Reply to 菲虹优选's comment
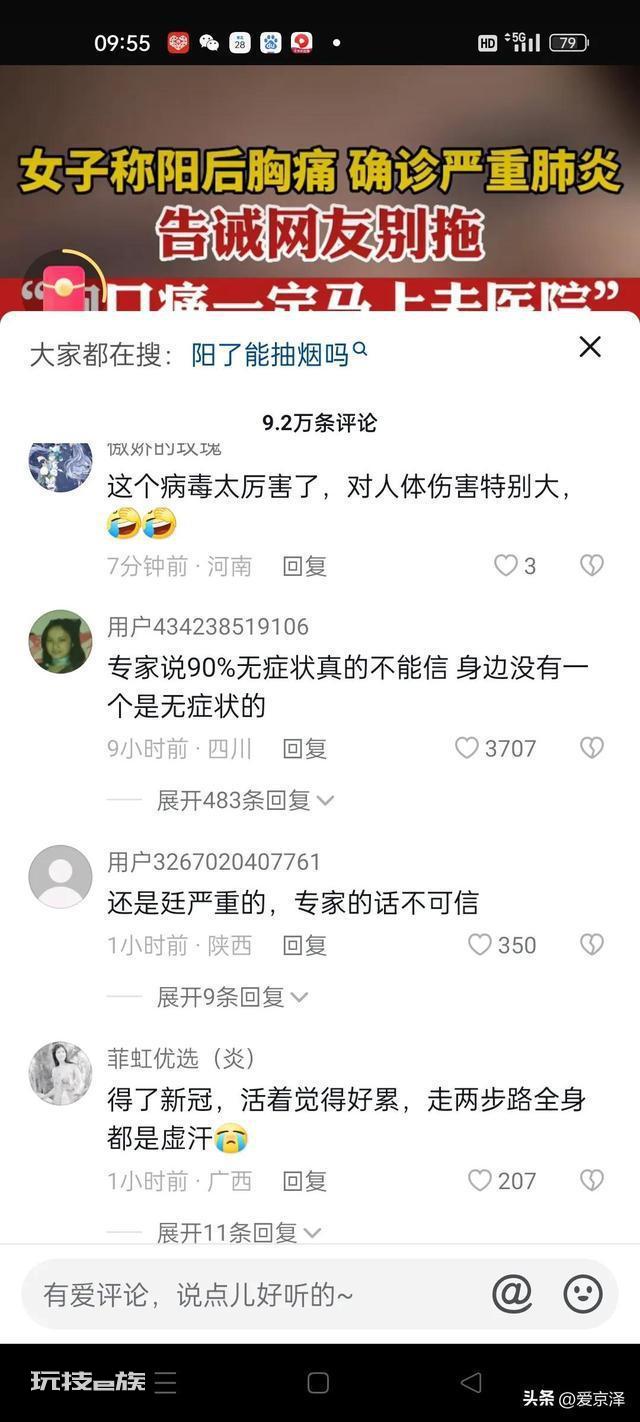 pos(305,1181)
